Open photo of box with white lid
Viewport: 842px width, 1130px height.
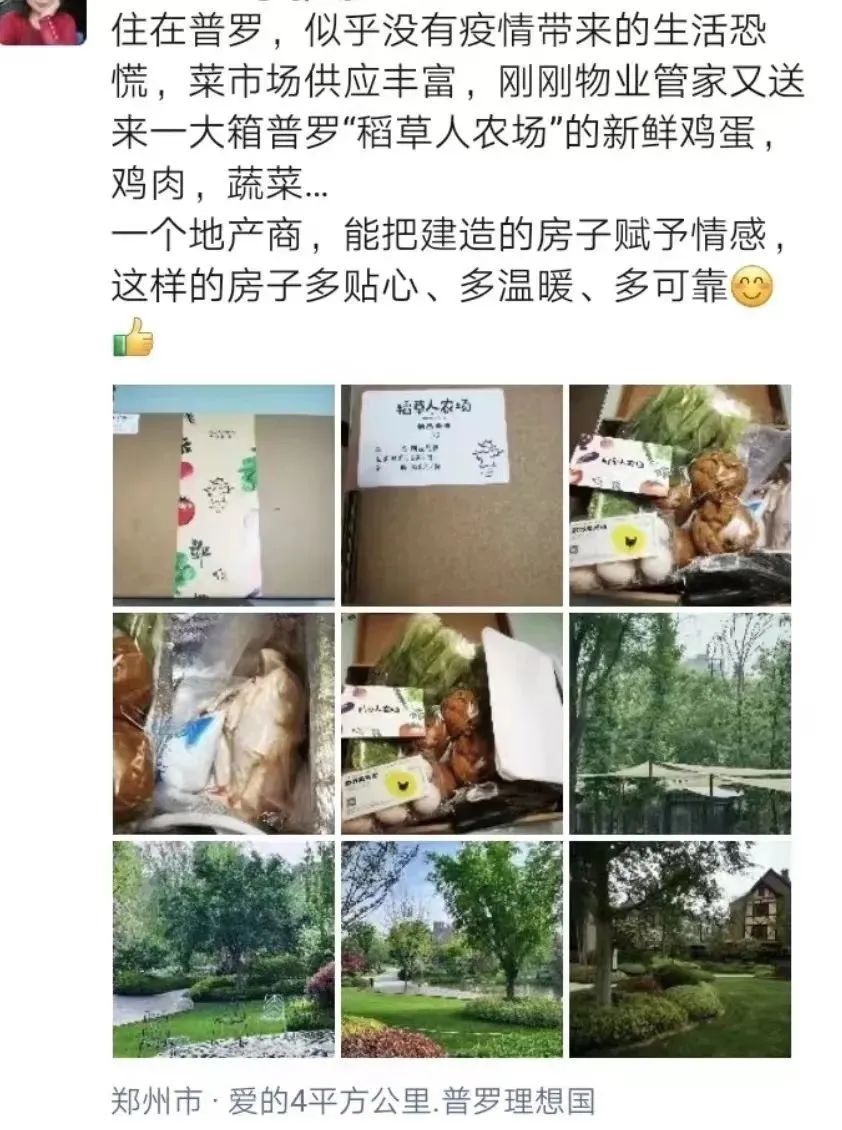[452, 723]
